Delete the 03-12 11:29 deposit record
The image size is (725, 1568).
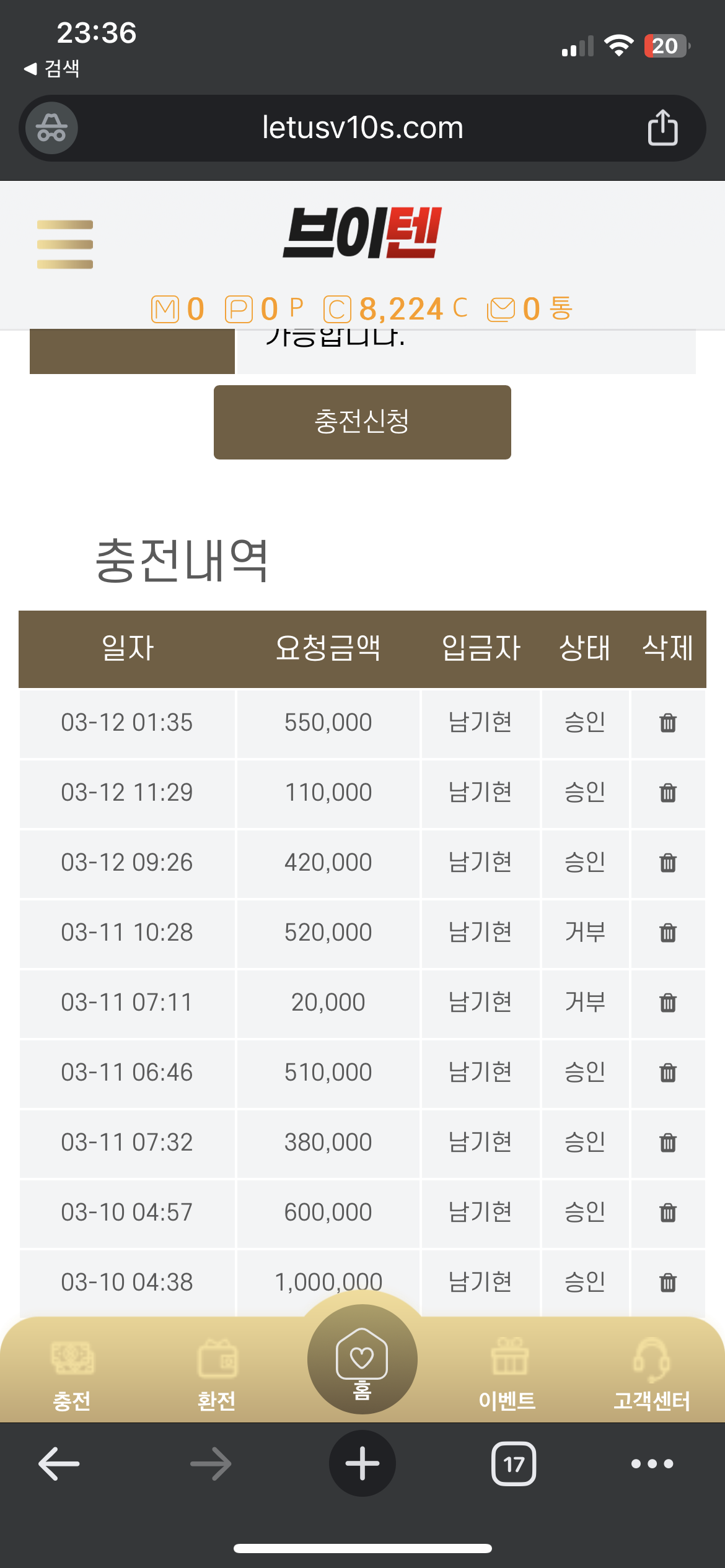pyautogui.click(x=668, y=793)
